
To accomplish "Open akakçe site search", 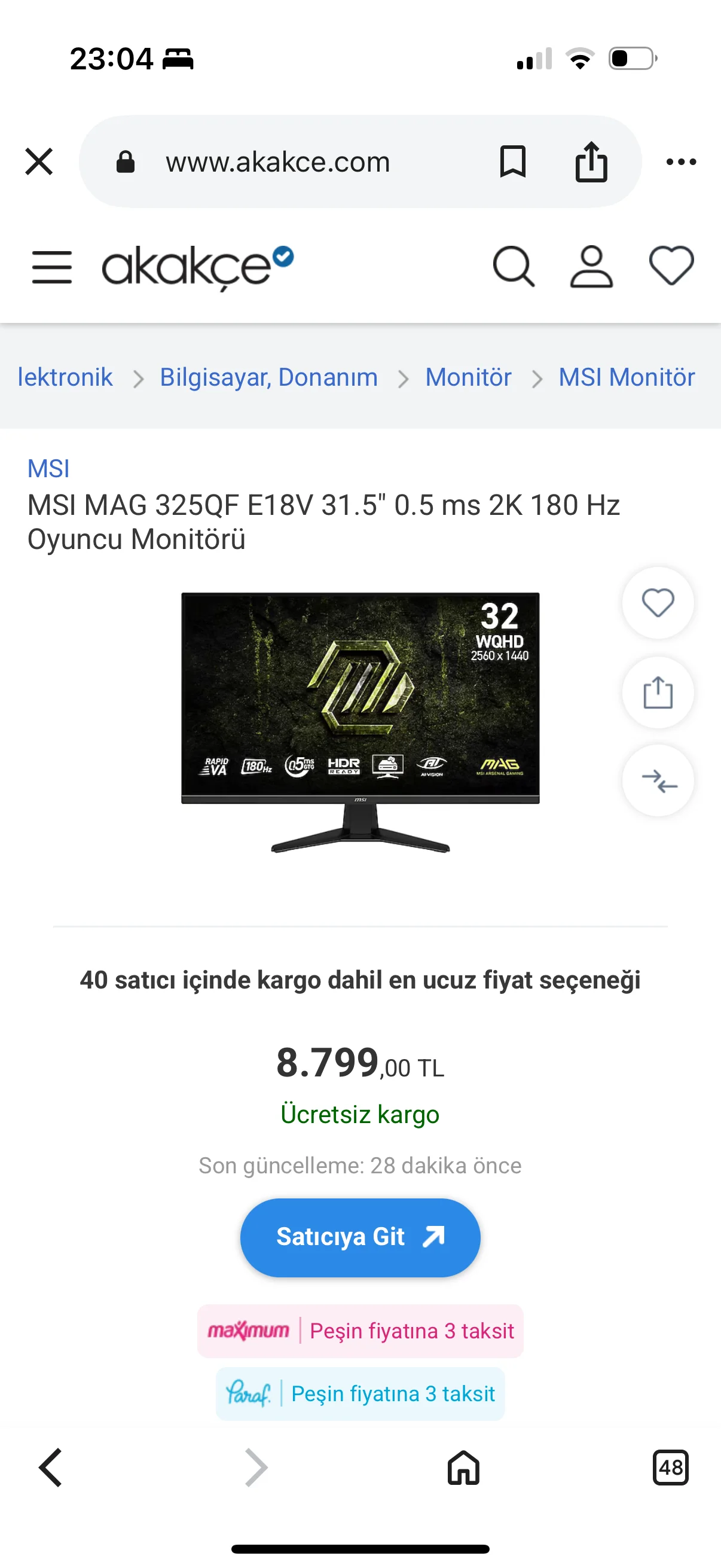I will pos(513,267).
